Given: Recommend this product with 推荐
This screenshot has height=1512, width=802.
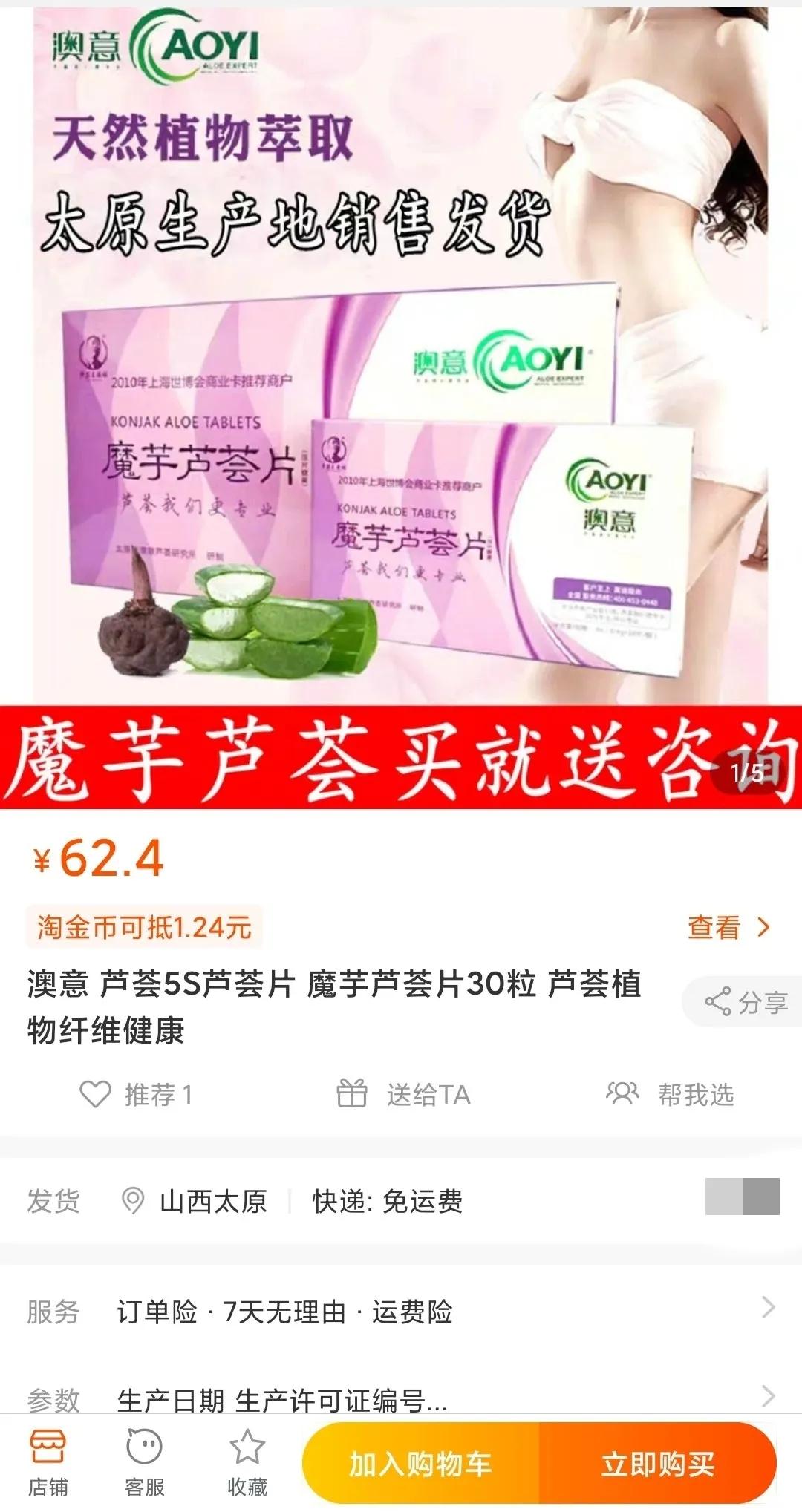Looking at the screenshot, I should 136,1094.
